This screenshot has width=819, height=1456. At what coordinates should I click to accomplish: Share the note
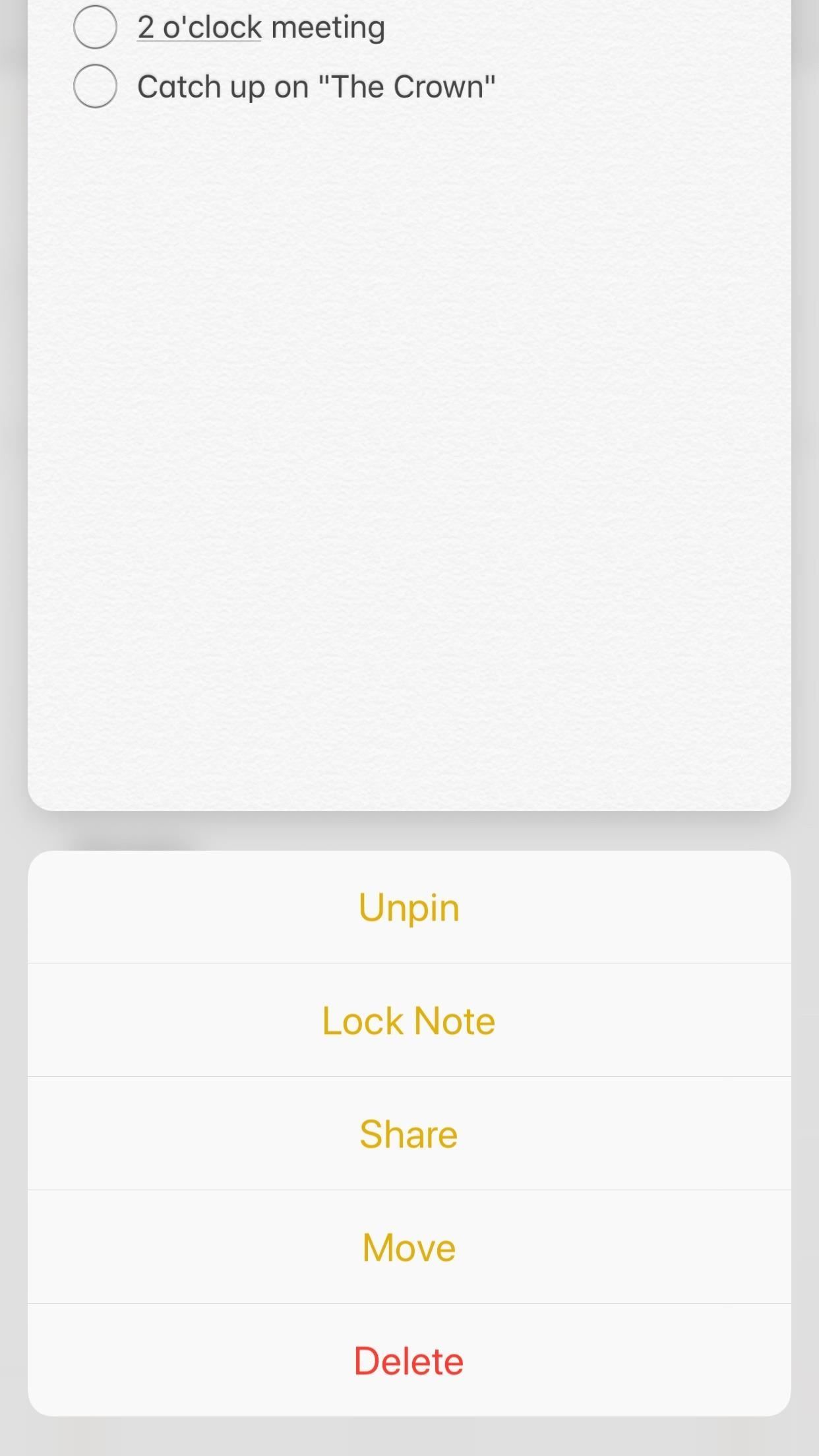(409, 1134)
